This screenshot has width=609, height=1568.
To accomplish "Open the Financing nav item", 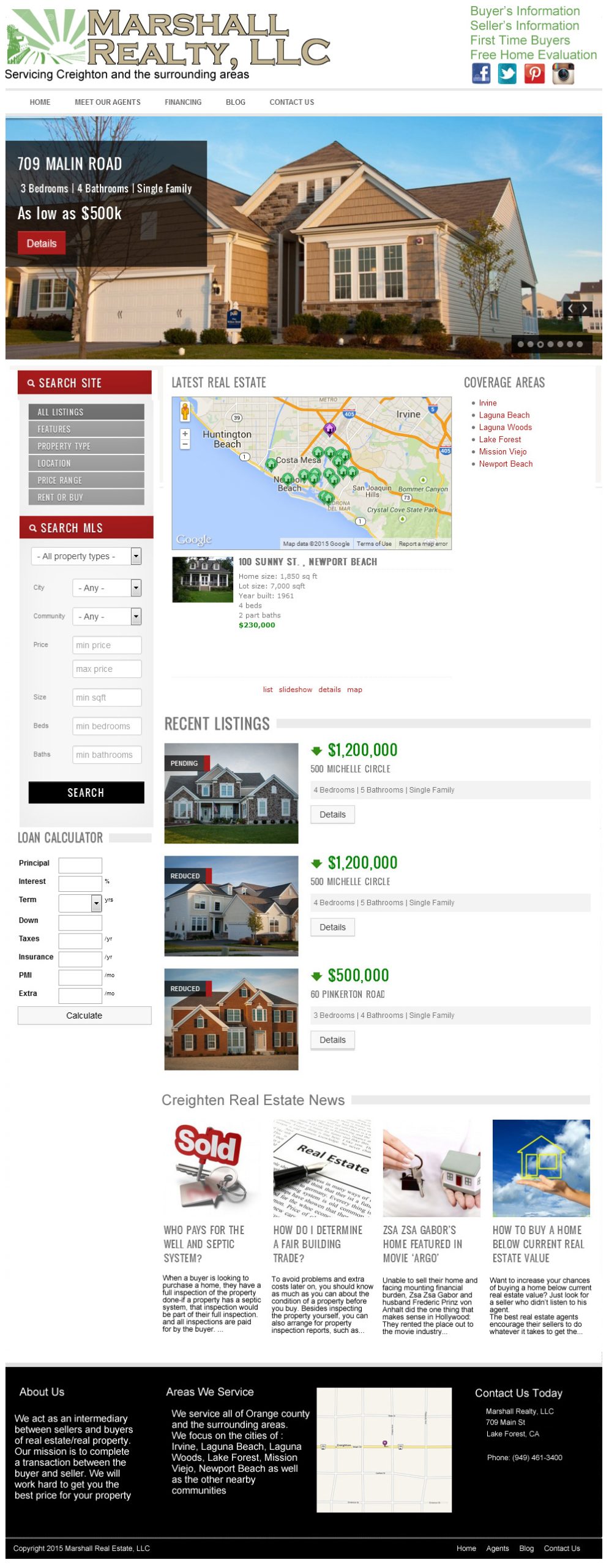I will [x=184, y=103].
